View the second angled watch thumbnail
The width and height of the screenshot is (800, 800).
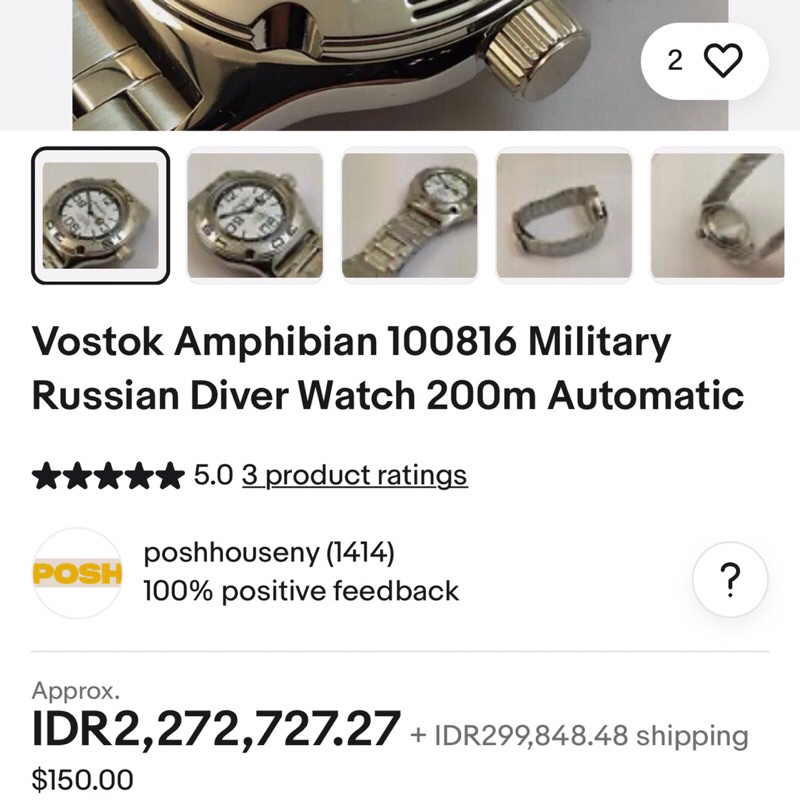[x=255, y=215]
